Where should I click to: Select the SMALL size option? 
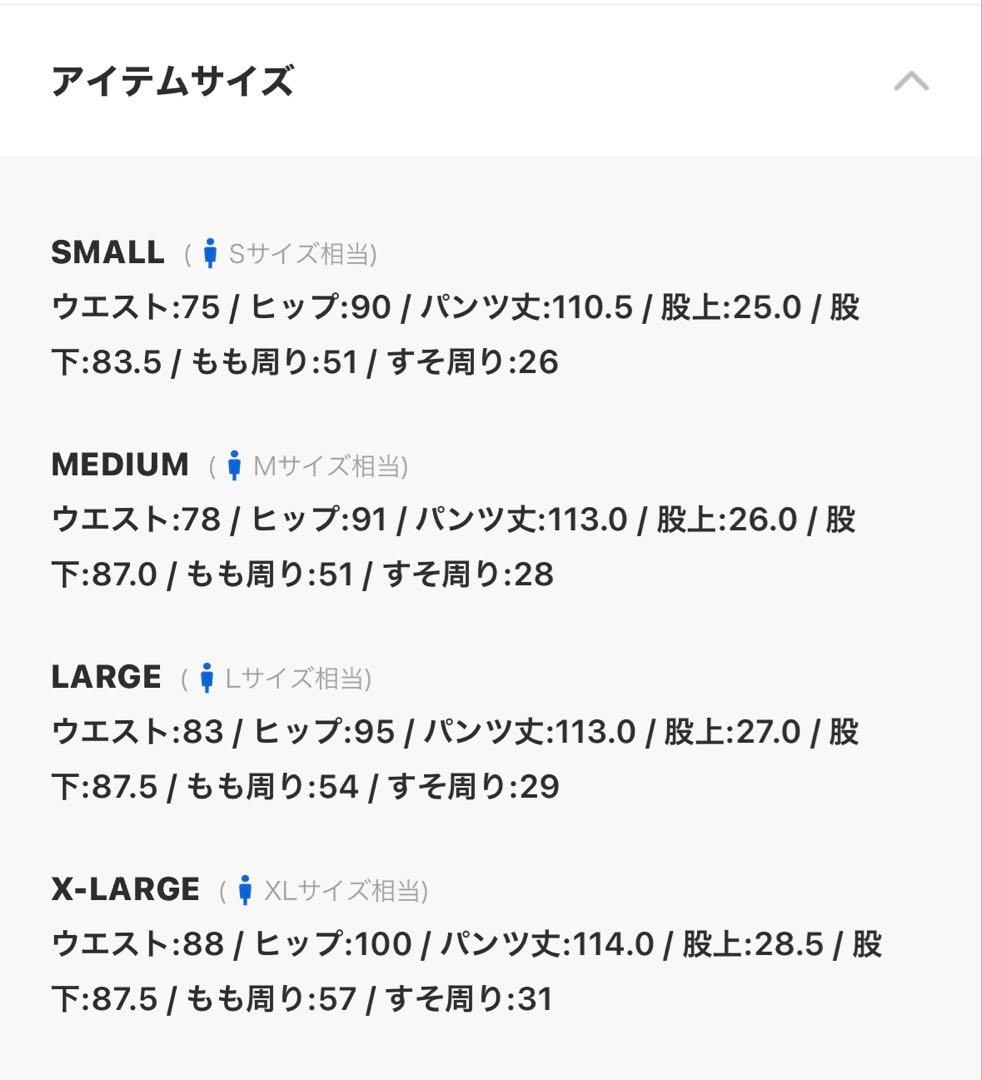tap(108, 252)
